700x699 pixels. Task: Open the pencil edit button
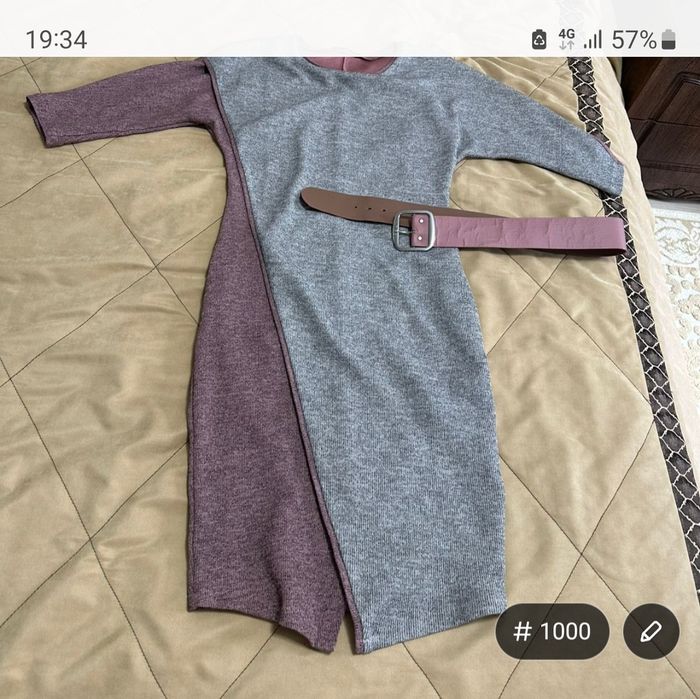tap(651, 631)
